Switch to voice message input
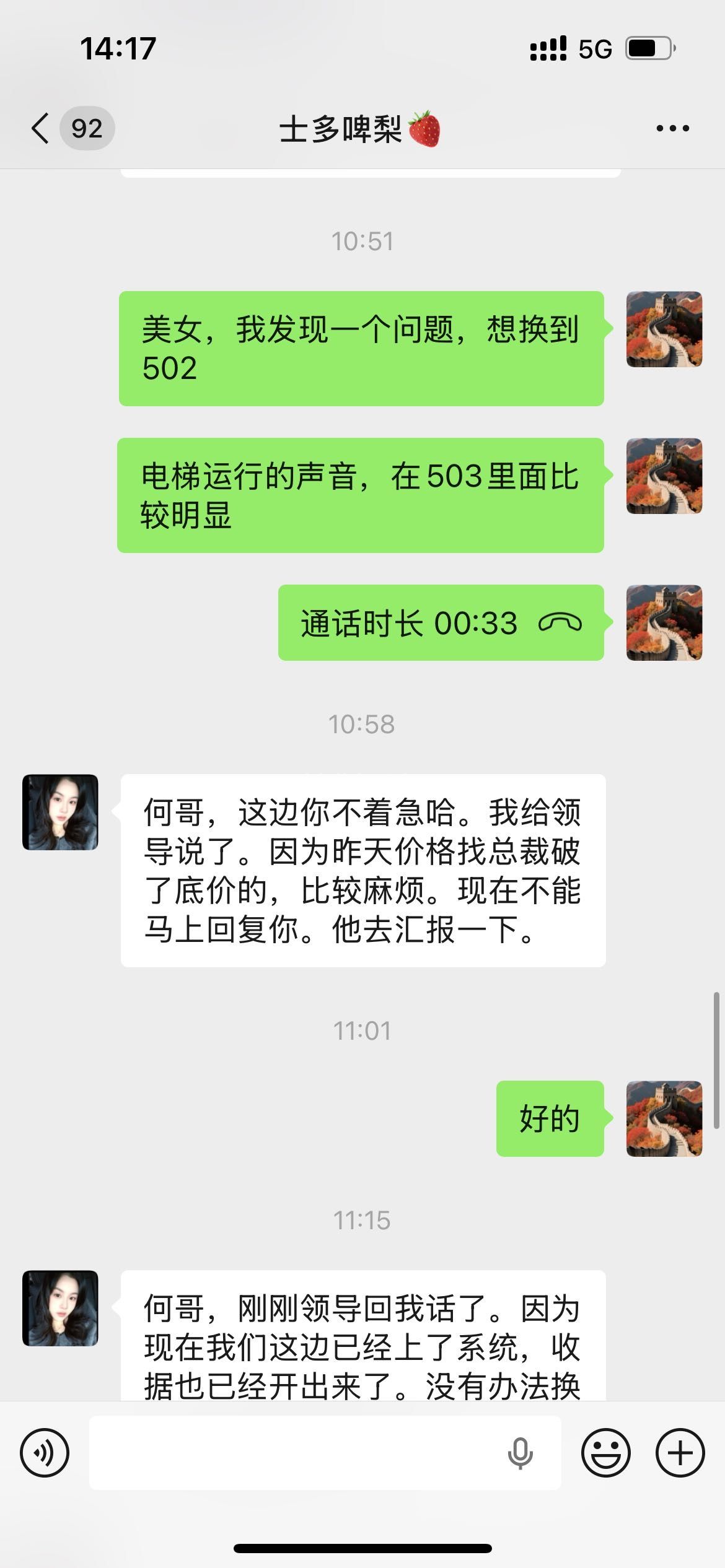The height and width of the screenshot is (1568, 725). pos(45,1452)
